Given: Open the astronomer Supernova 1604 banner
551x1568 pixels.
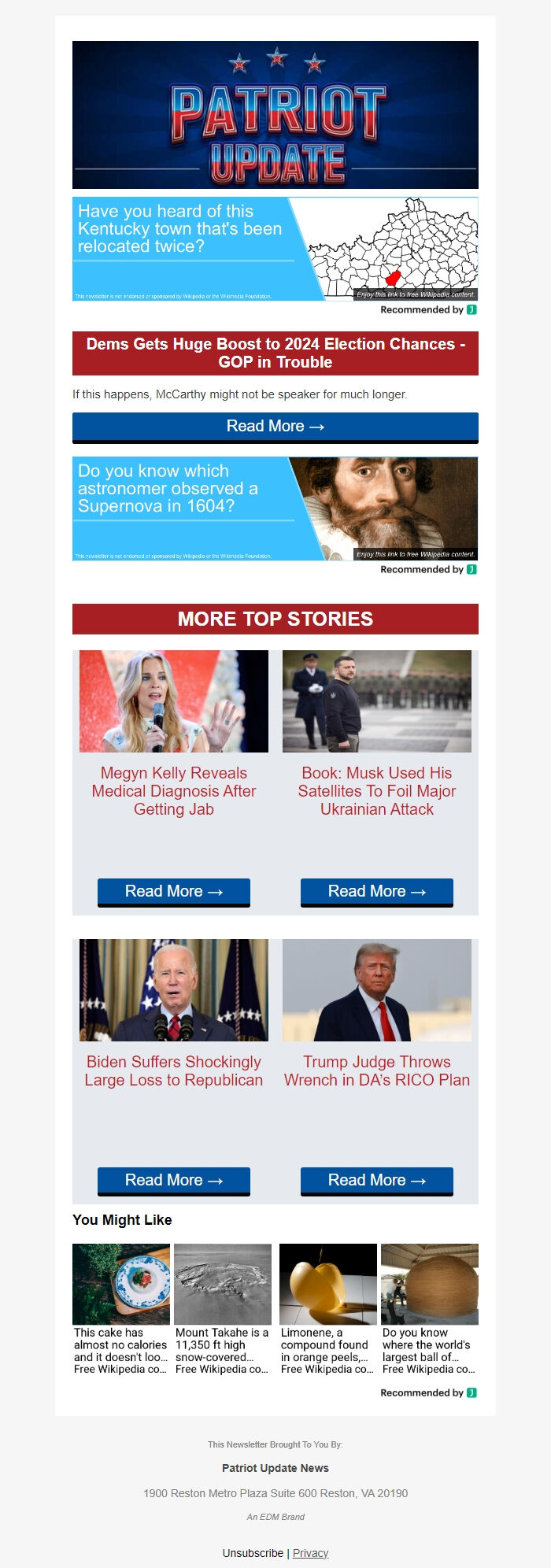Looking at the screenshot, I should tap(275, 508).
